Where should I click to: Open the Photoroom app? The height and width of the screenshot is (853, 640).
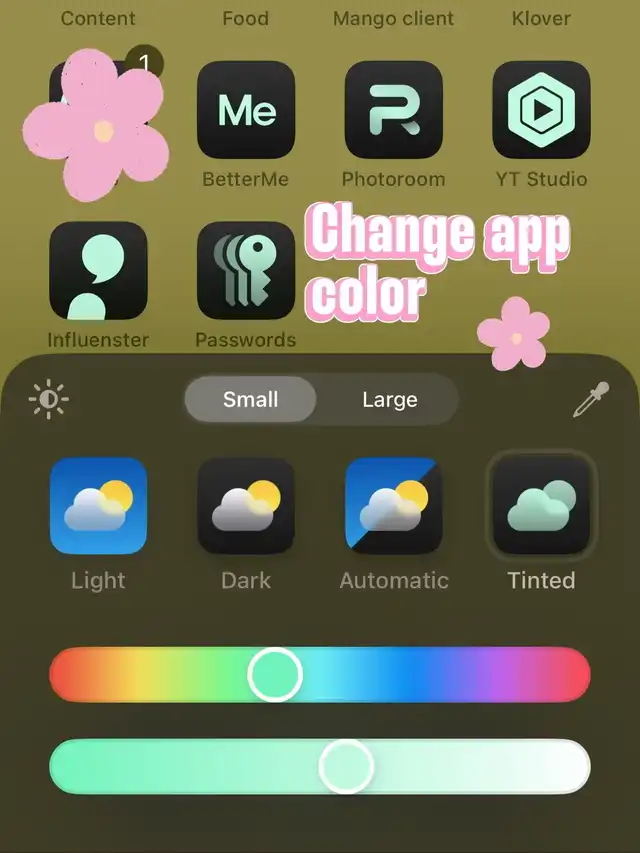[x=394, y=110]
